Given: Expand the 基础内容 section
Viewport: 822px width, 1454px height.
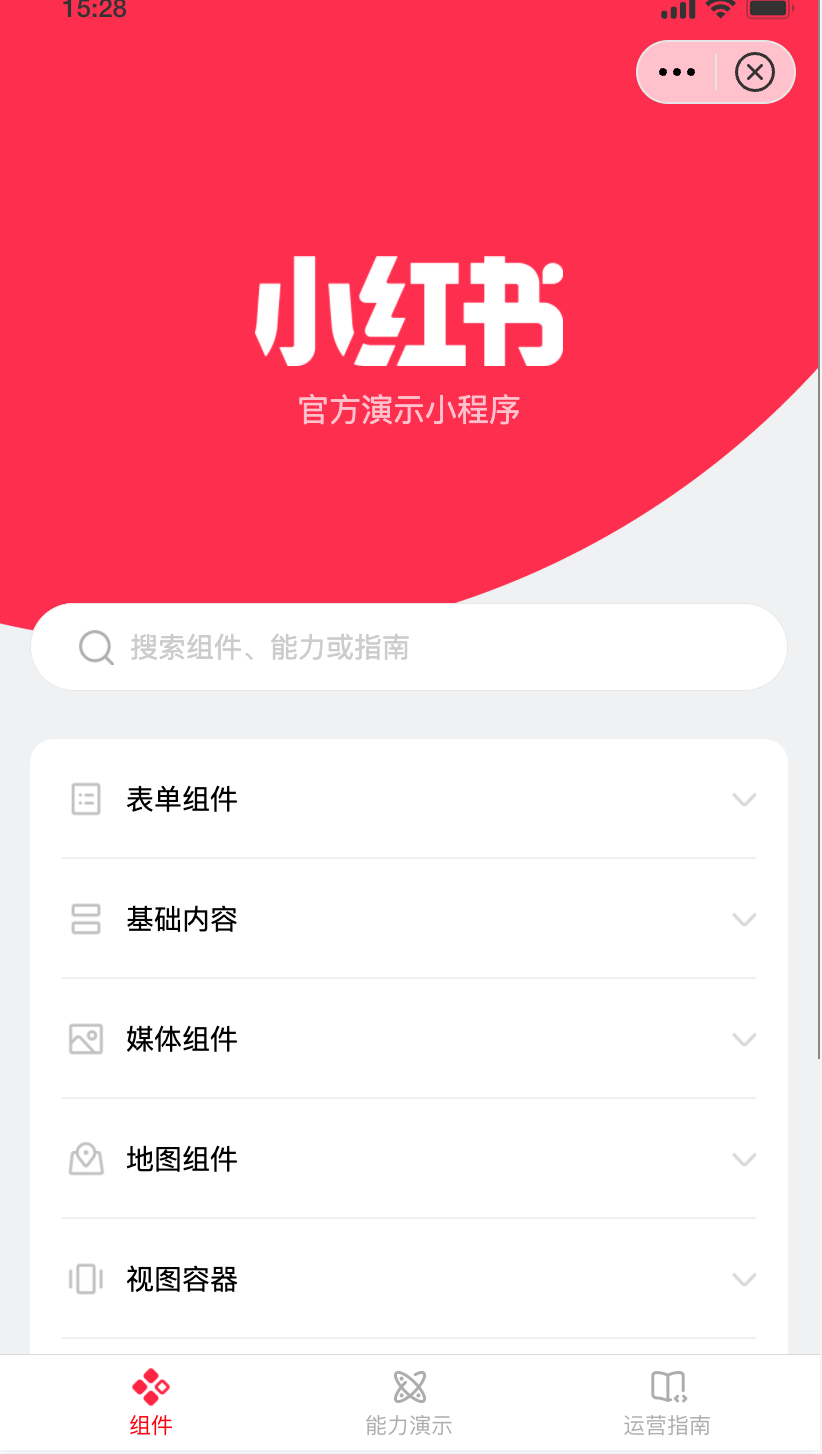Looking at the screenshot, I should pyautogui.click(x=408, y=919).
